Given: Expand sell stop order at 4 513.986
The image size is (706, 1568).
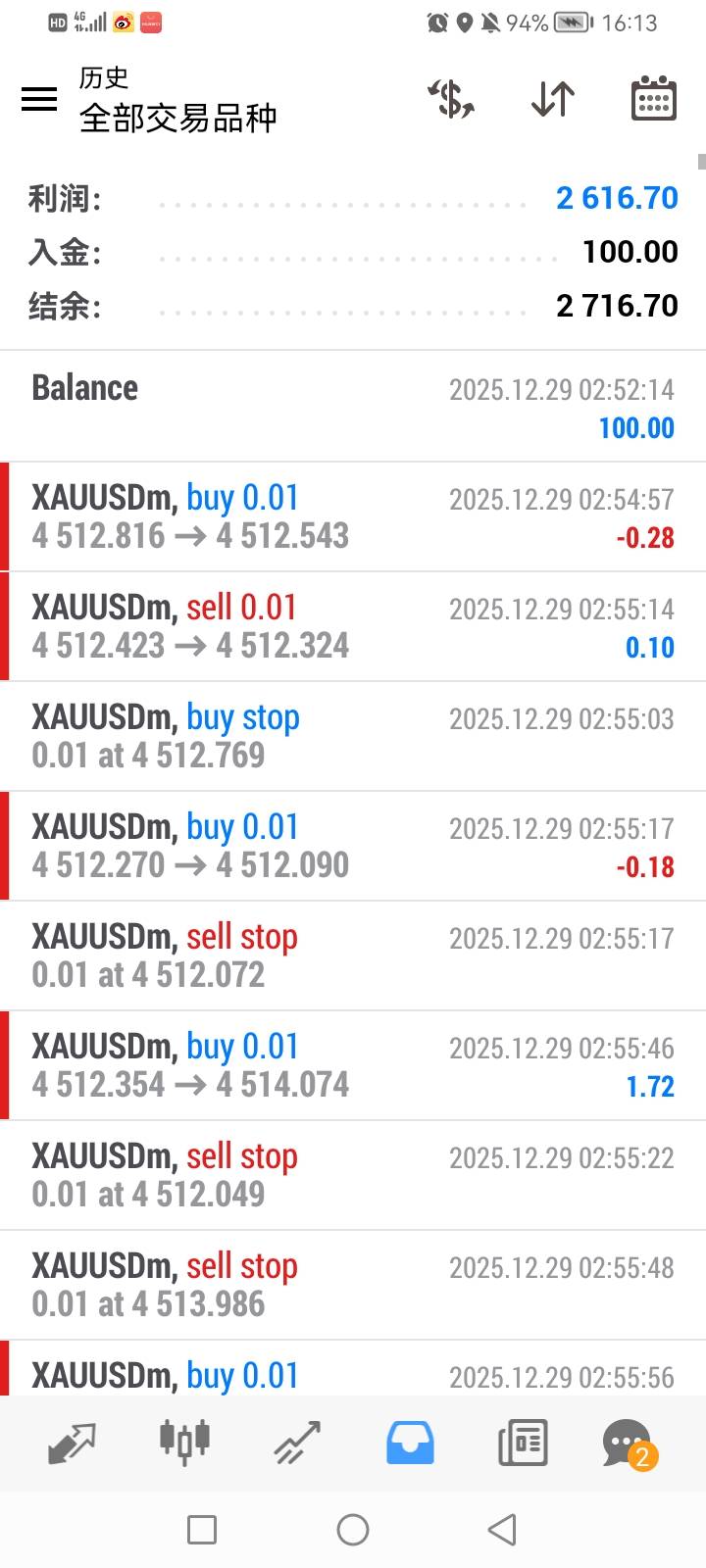Looking at the screenshot, I should [x=353, y=1285].
